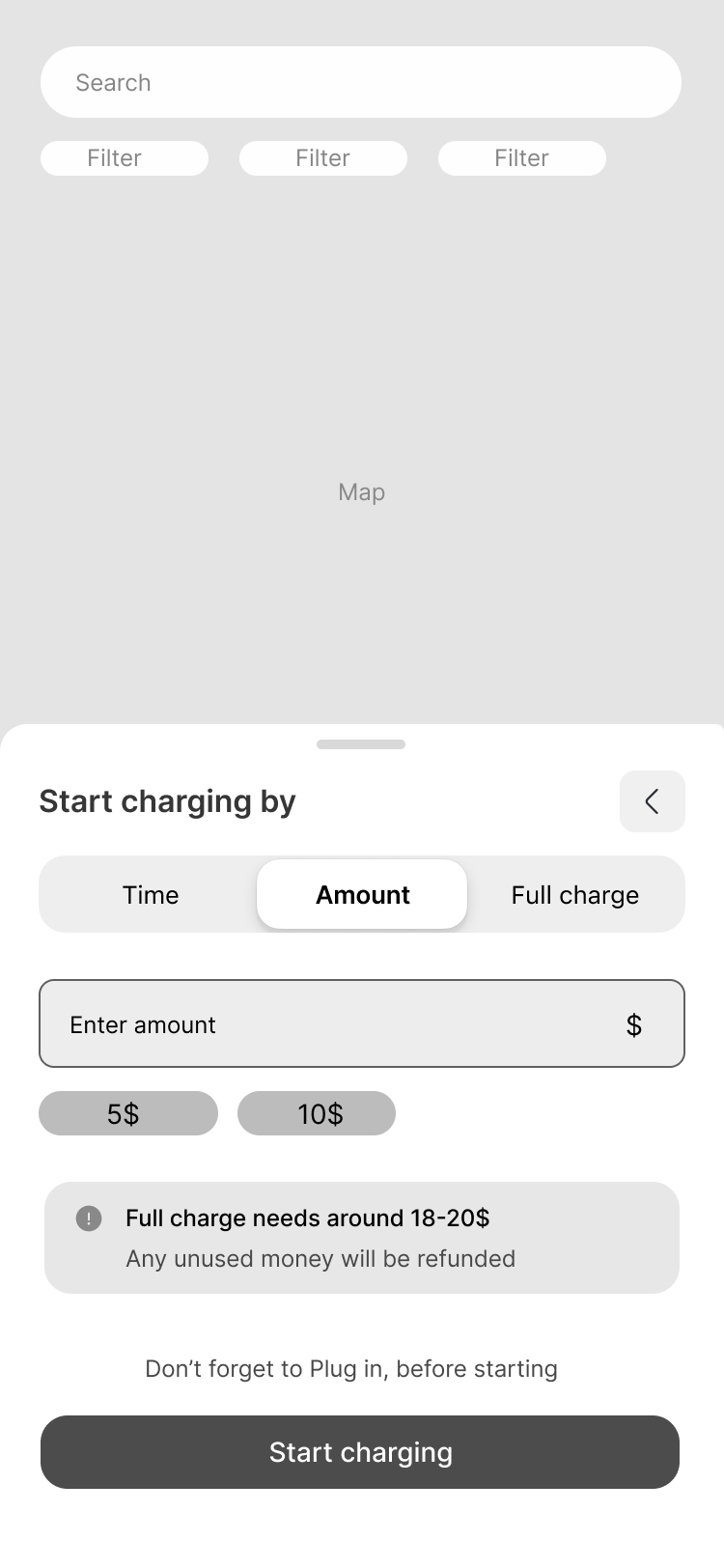The width and height of the screenshot is (724, 1568).
Task: Pick the 10$ preset amount
Action: (x=317, y=1113)
